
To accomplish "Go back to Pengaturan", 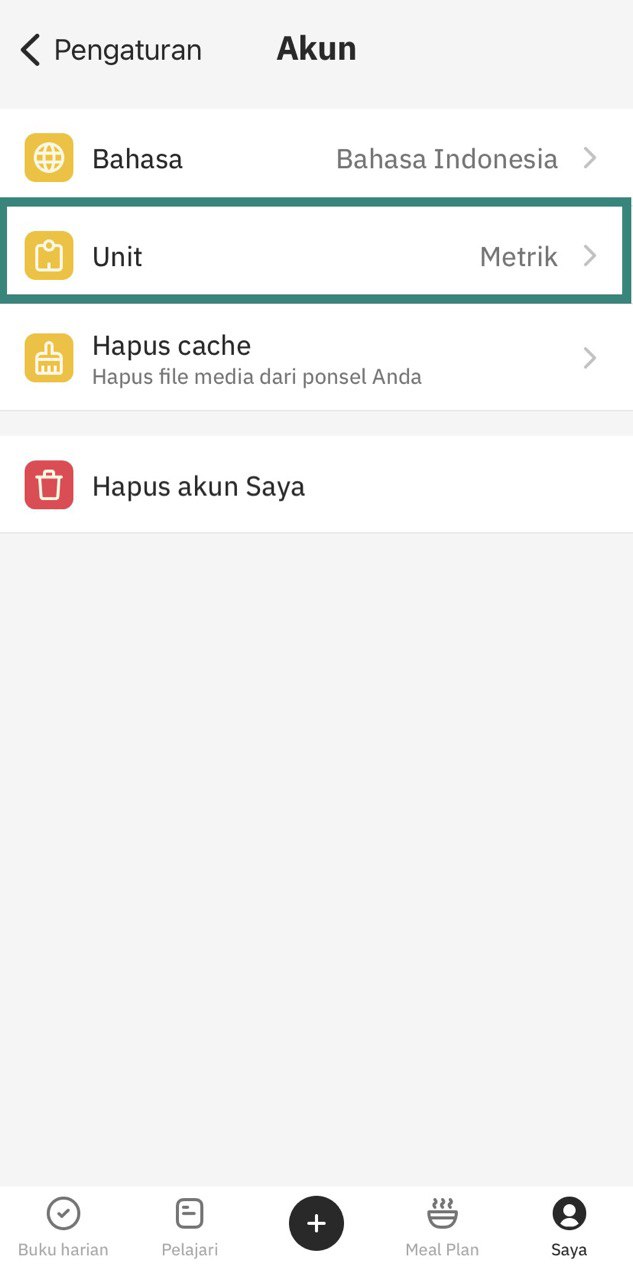I will tap(110, 50).
